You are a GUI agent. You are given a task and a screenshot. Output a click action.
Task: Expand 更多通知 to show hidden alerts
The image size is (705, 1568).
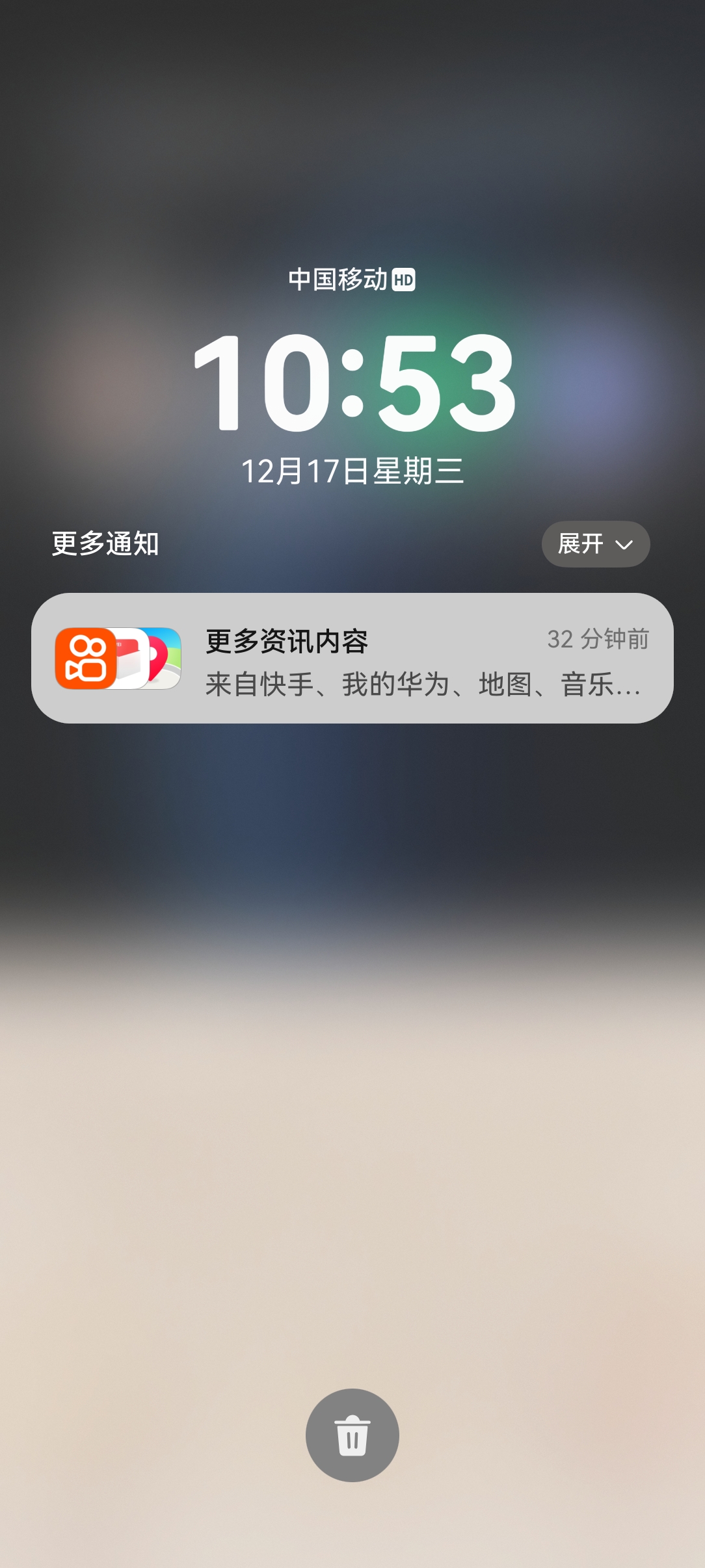point(595,545)
